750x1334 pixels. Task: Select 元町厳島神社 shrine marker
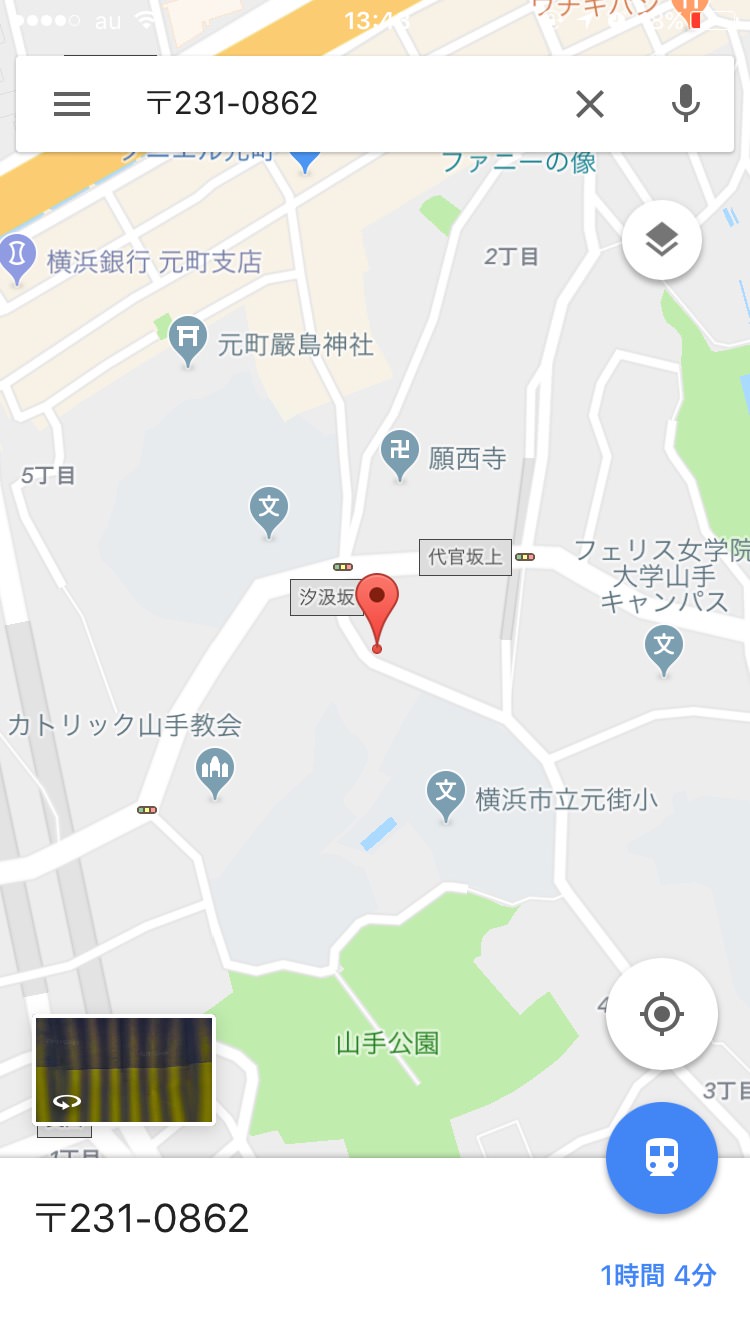click(x=188, y=339)
